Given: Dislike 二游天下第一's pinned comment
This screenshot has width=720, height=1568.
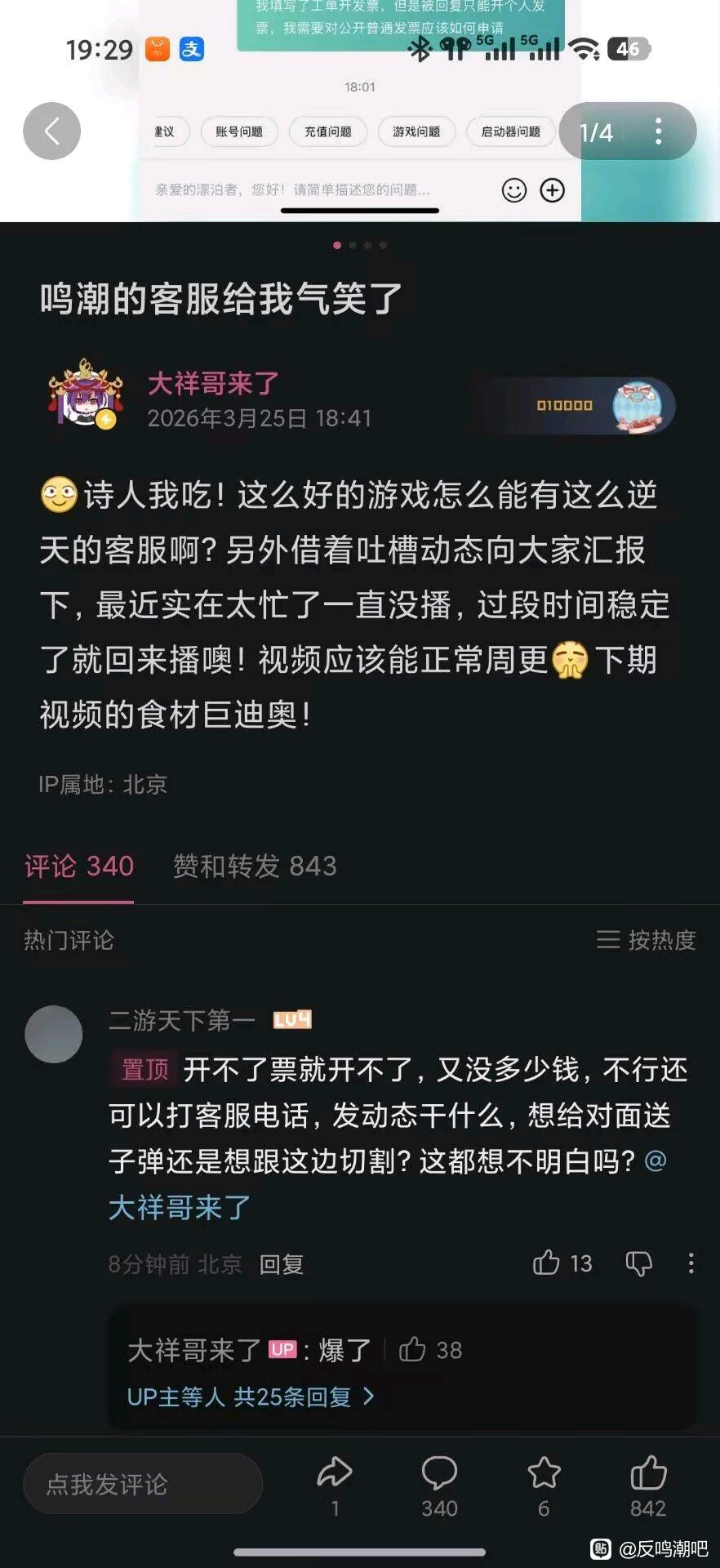Looking at the screenshot, I should [638, 1264].
